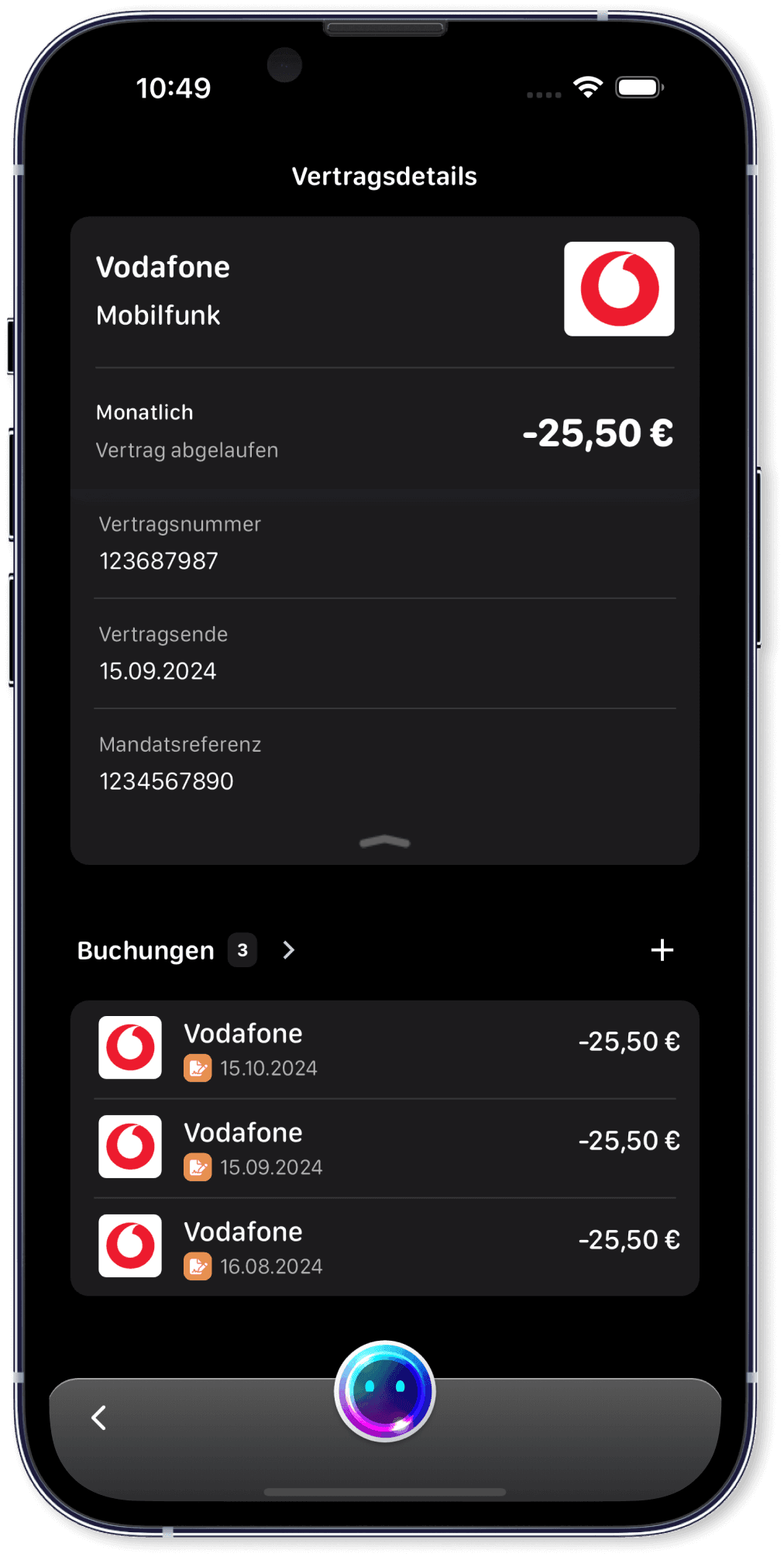This screenshot has width=784, height=1557.
Task: Go back using the bottom arrow
Action: [x=99, y=1417]
